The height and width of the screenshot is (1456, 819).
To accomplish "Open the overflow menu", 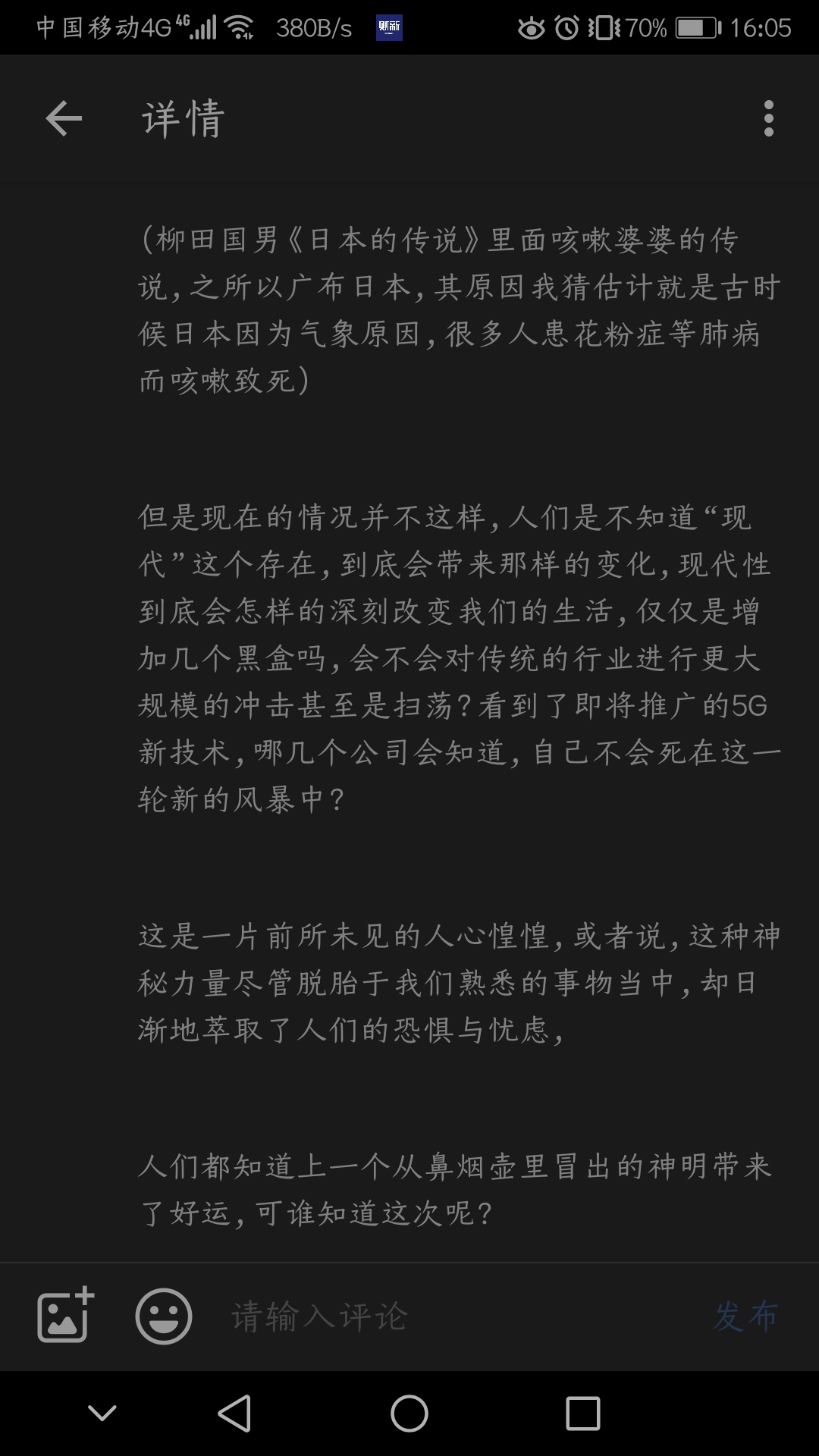I will 768,118.
